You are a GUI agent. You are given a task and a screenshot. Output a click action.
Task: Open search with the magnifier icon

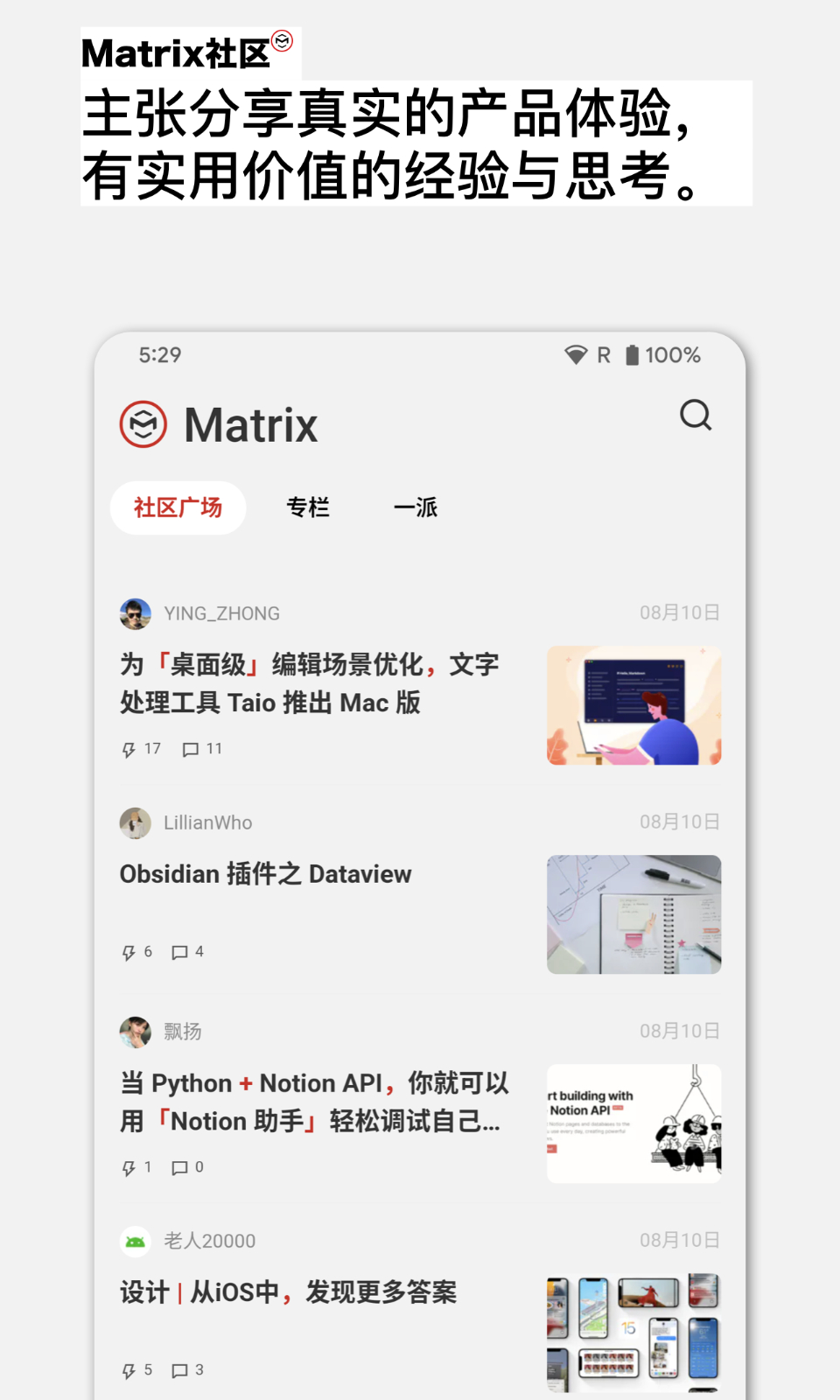click(696, 416)
